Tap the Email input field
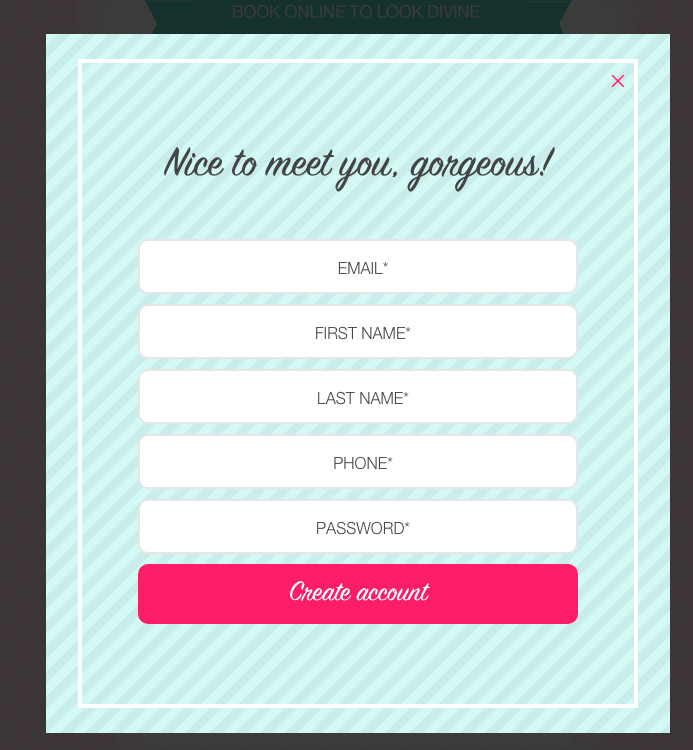693x750 pixels. [x=358, y=267]
